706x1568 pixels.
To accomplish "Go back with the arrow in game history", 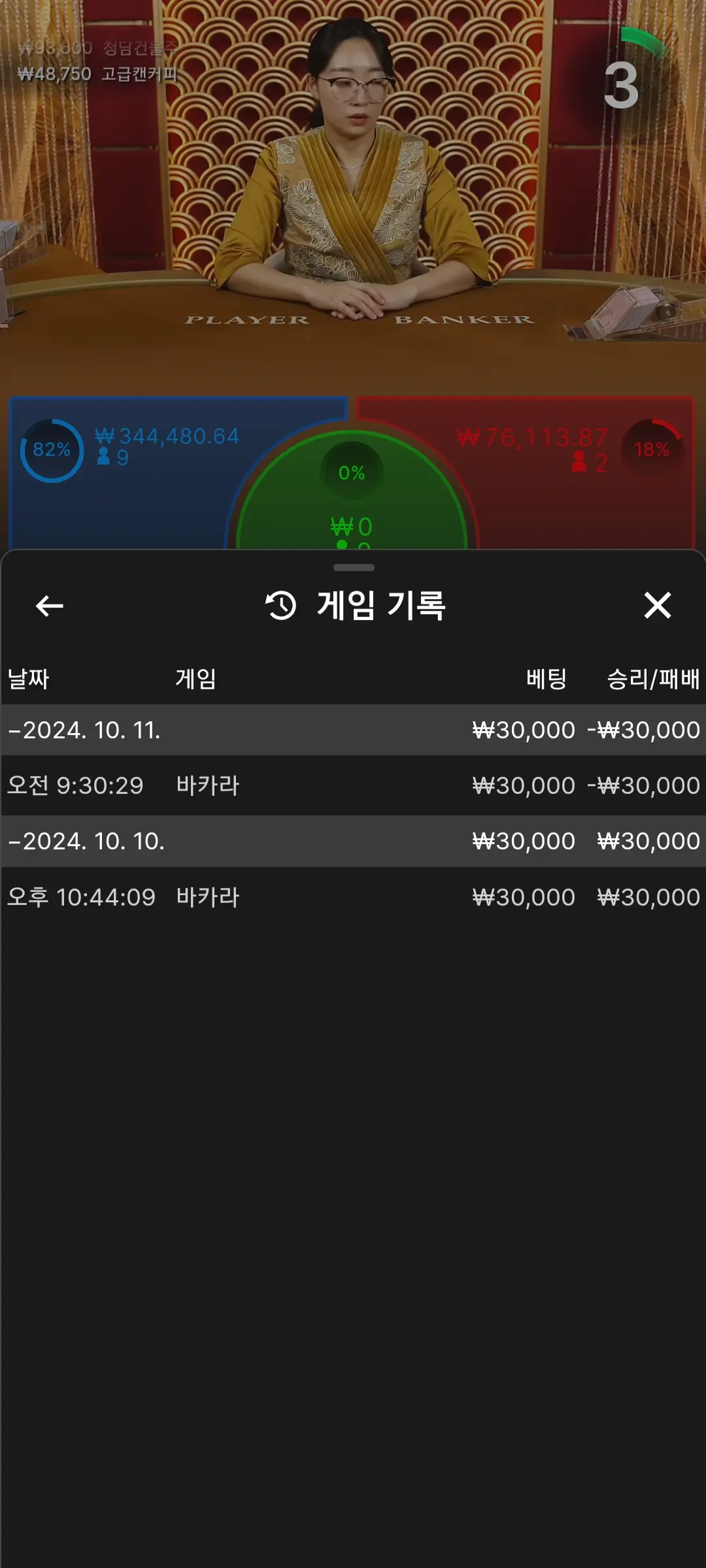I will 50,606.
